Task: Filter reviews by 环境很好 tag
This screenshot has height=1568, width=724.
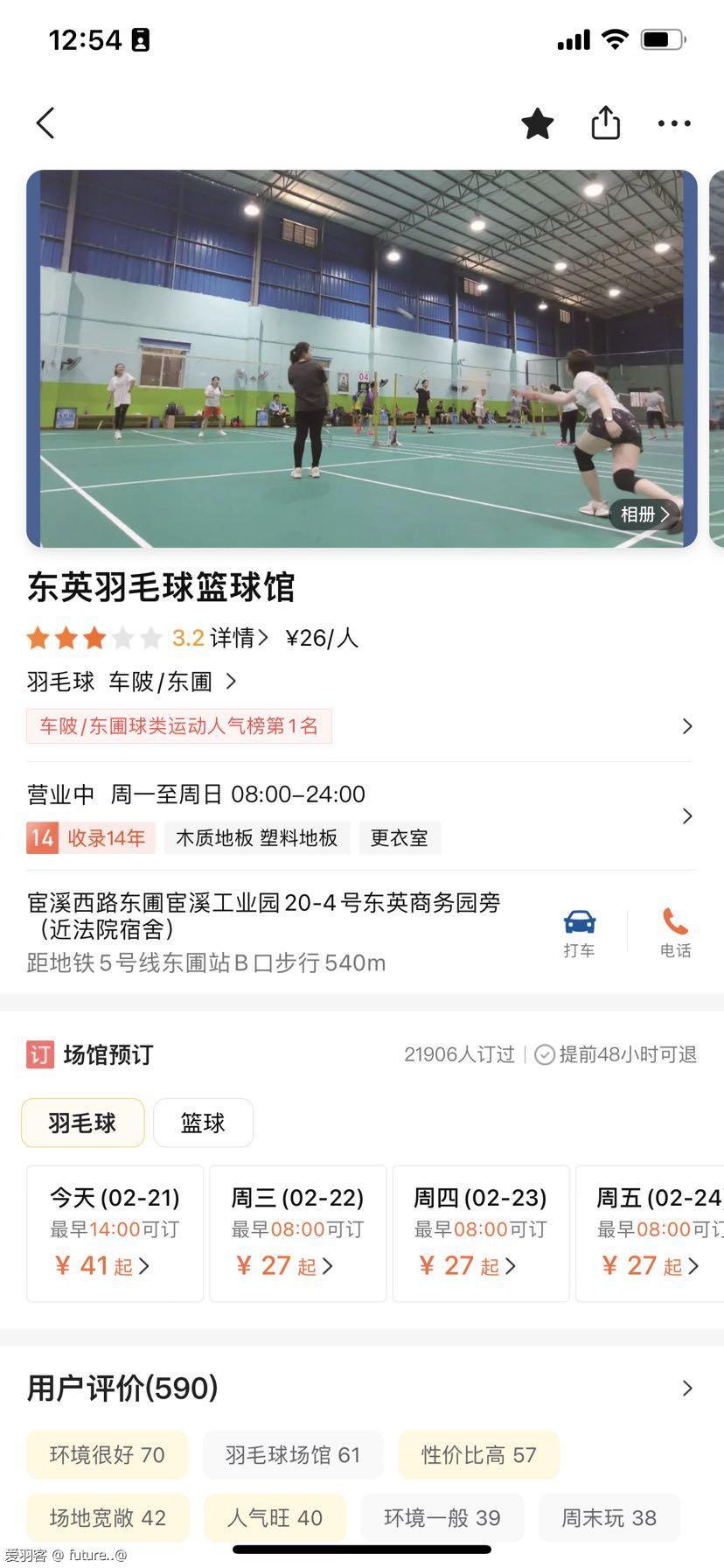Action: pyautogui.click(x=107, y=1455)
